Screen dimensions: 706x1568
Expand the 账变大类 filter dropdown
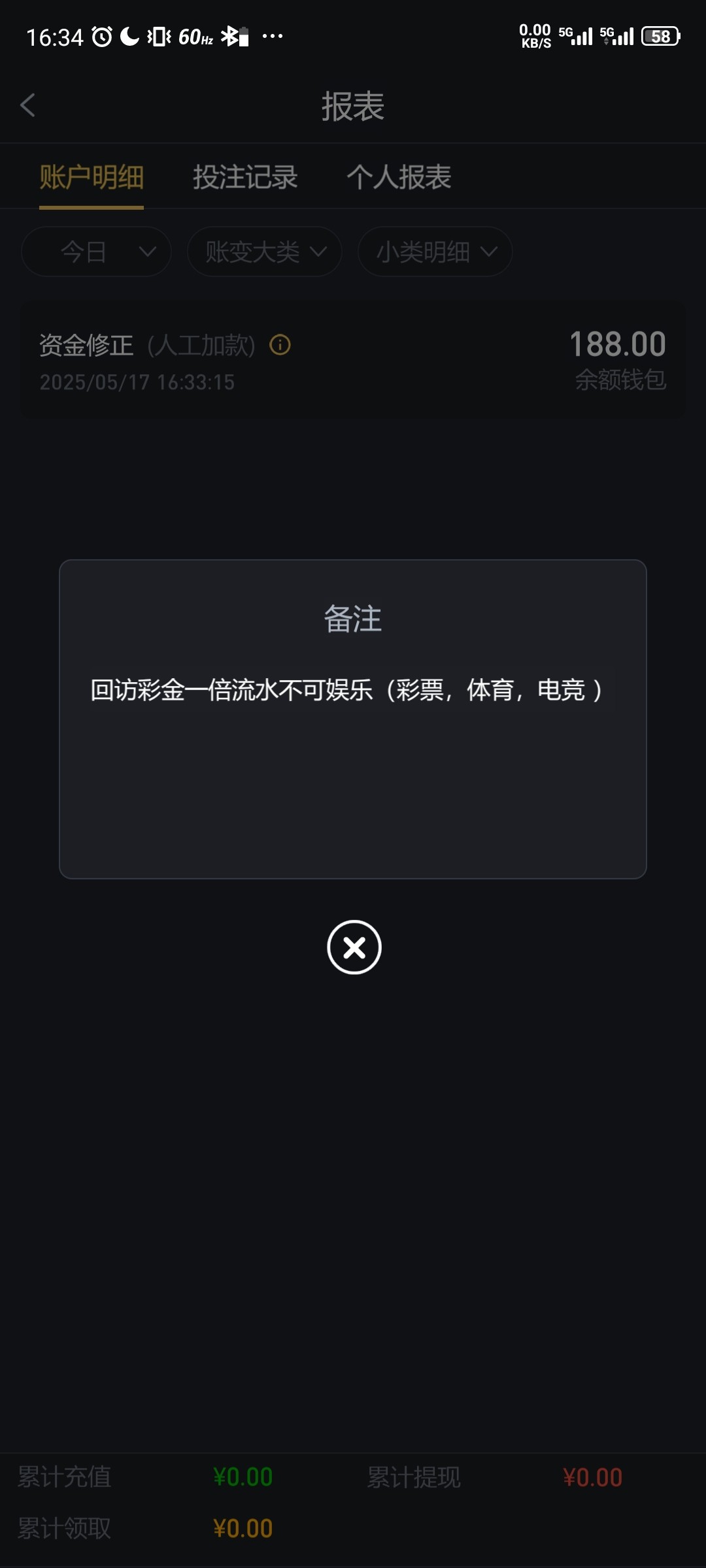coord(265,252)
